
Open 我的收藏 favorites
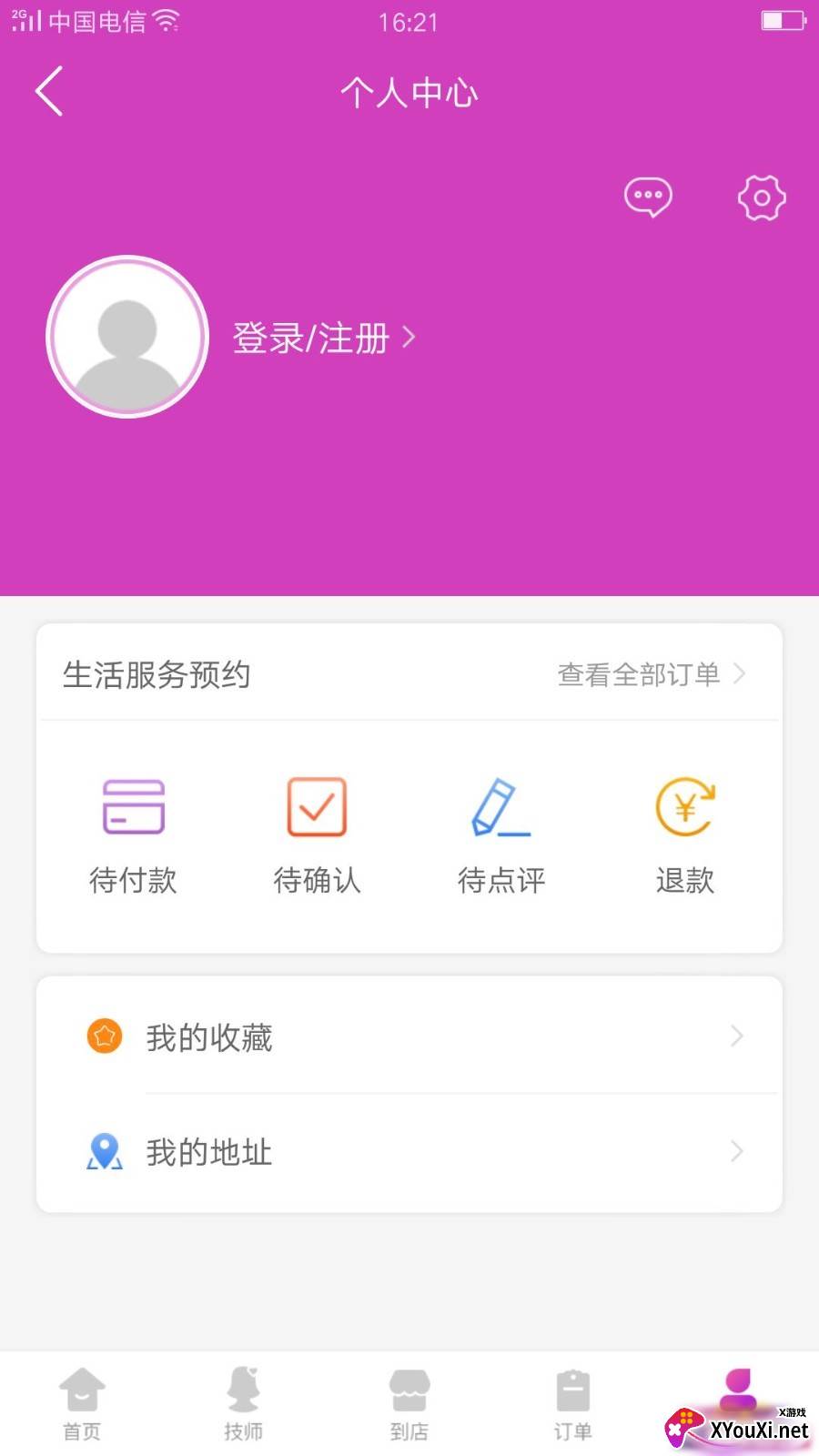point(409,1036)
